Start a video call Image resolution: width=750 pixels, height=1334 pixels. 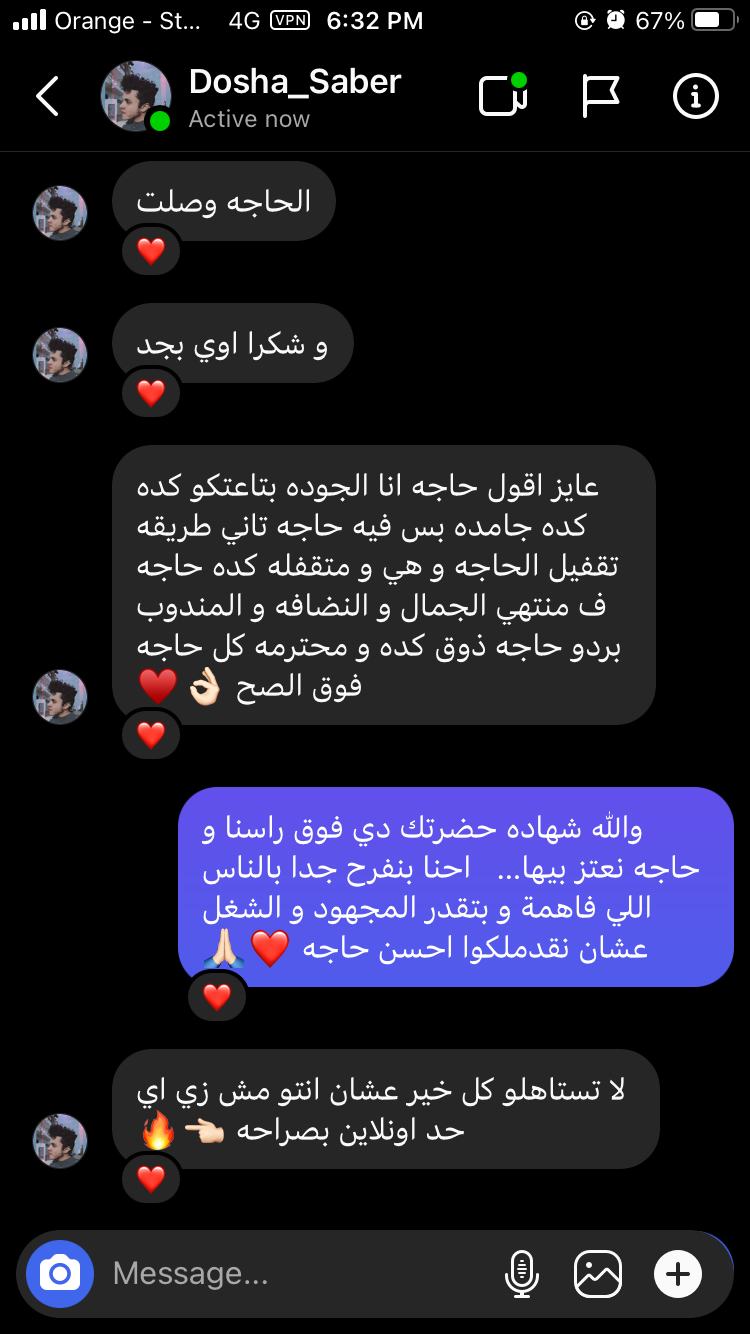(503, 95)
